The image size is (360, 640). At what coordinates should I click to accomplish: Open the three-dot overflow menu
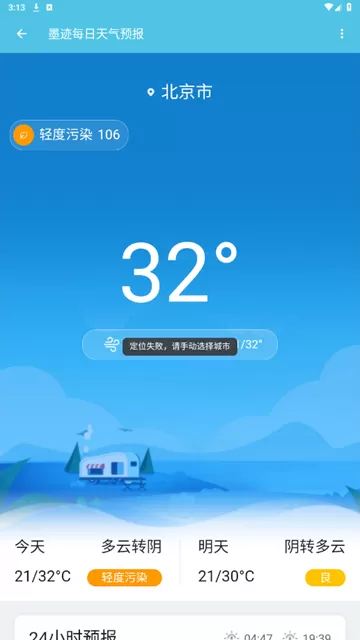tap(342, 34)
